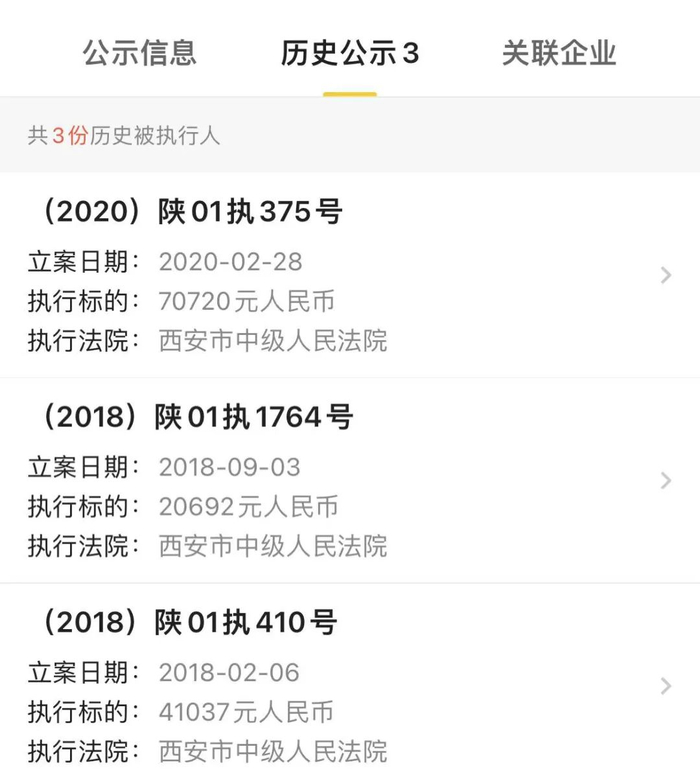Switch to the 公示信息 tab

139,53
